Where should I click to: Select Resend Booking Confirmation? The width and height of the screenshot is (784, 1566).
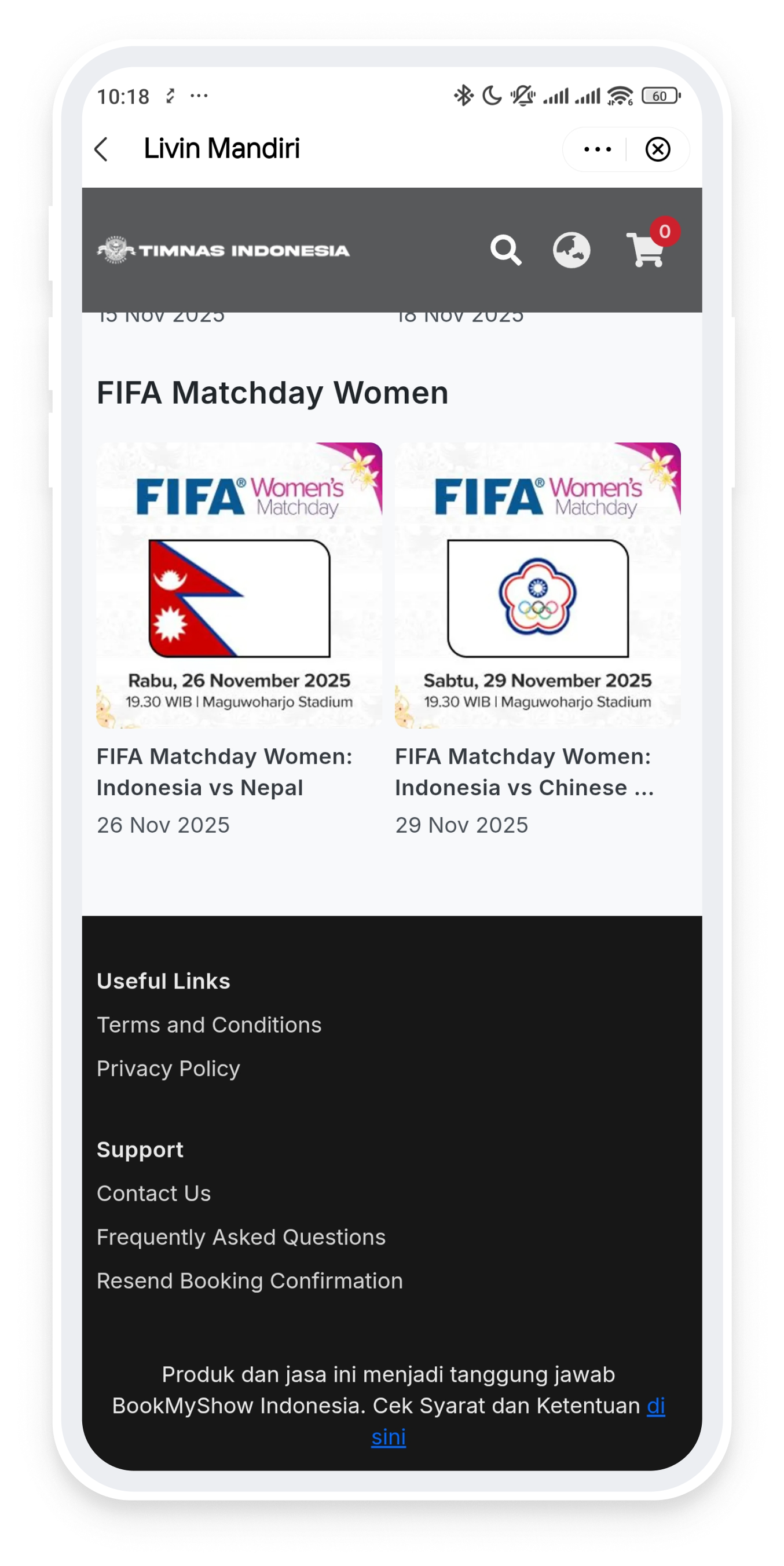pyautogui.click(x=250, y=1281)
